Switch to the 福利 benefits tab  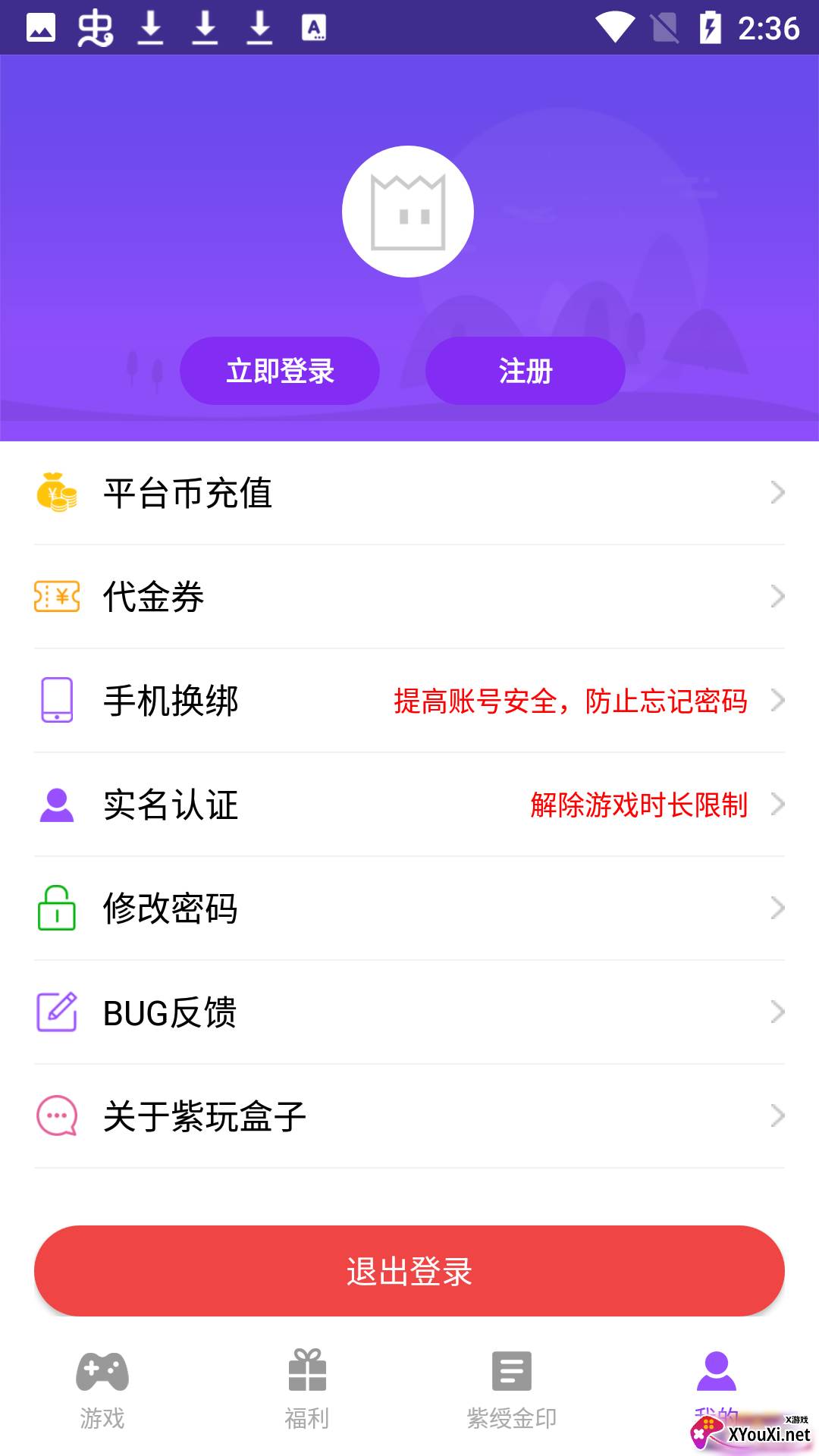coord(307,1389)
